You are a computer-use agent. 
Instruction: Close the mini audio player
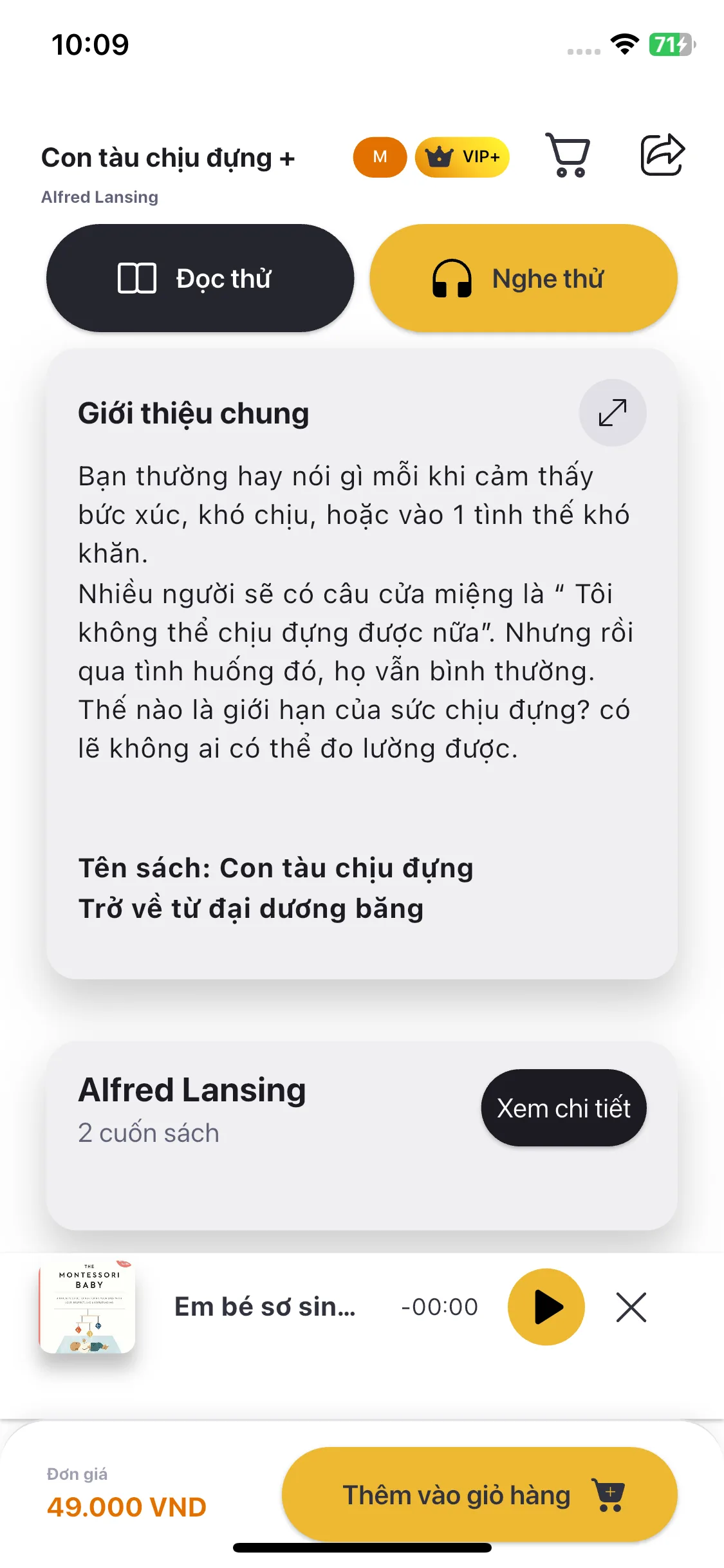pos(631,1307)
